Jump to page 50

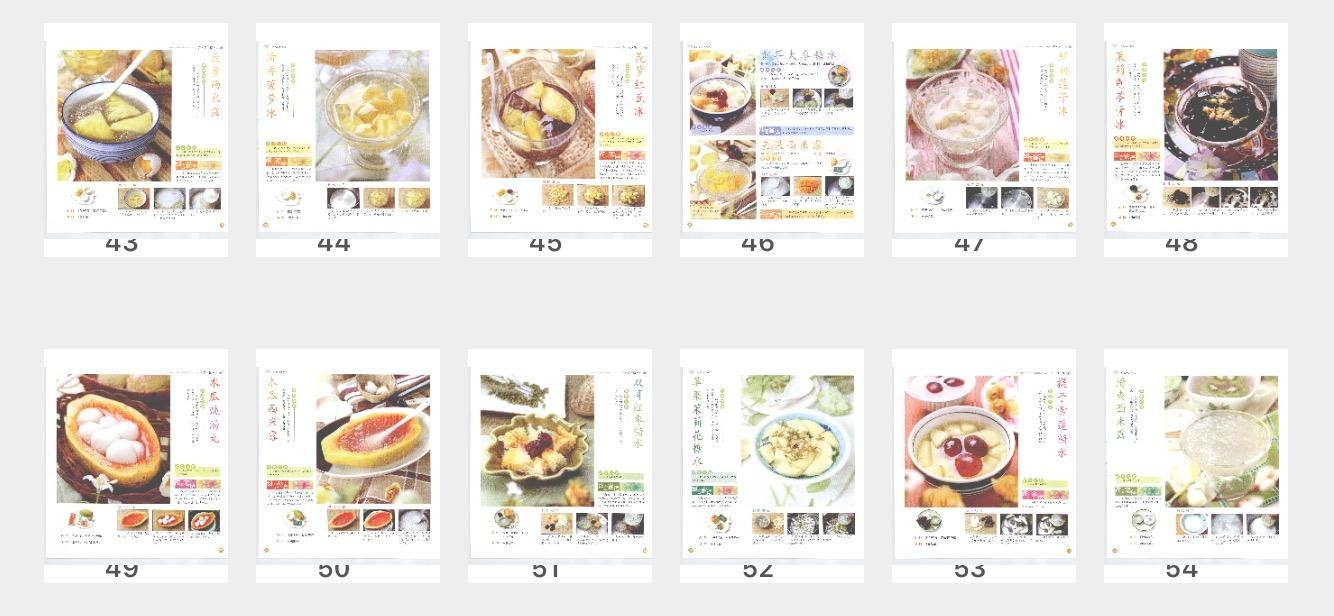click(348, 455)
